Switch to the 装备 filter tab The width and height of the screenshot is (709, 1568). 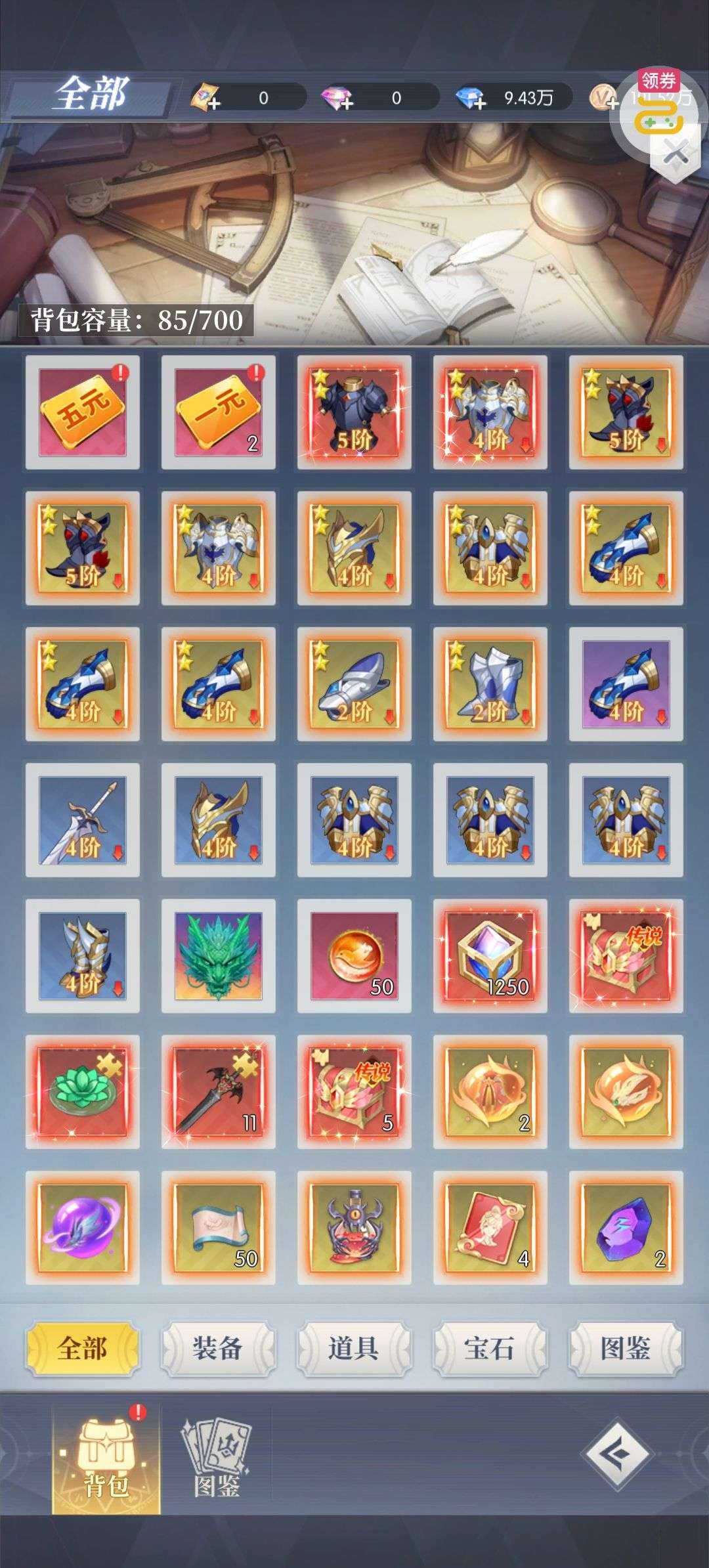point(218,1348)
